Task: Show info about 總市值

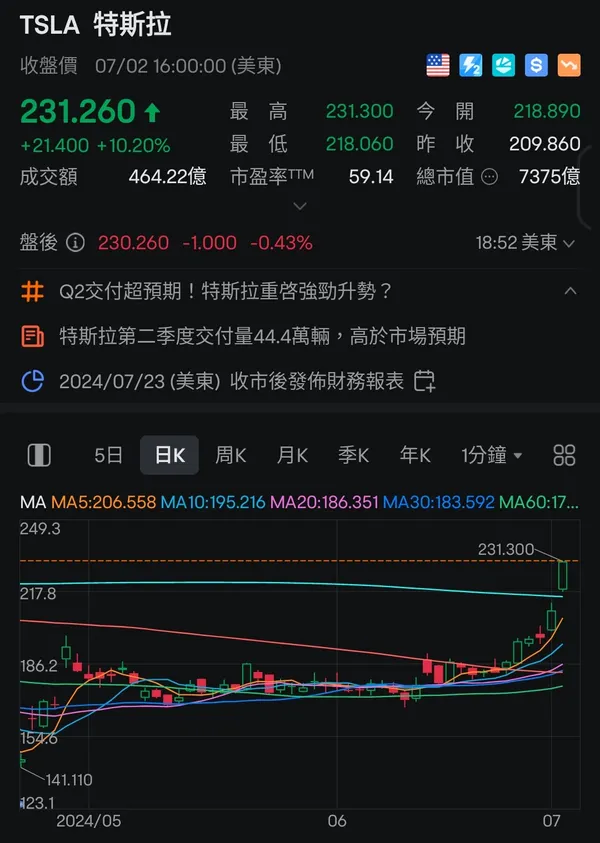Action: [x=490, y=177]
